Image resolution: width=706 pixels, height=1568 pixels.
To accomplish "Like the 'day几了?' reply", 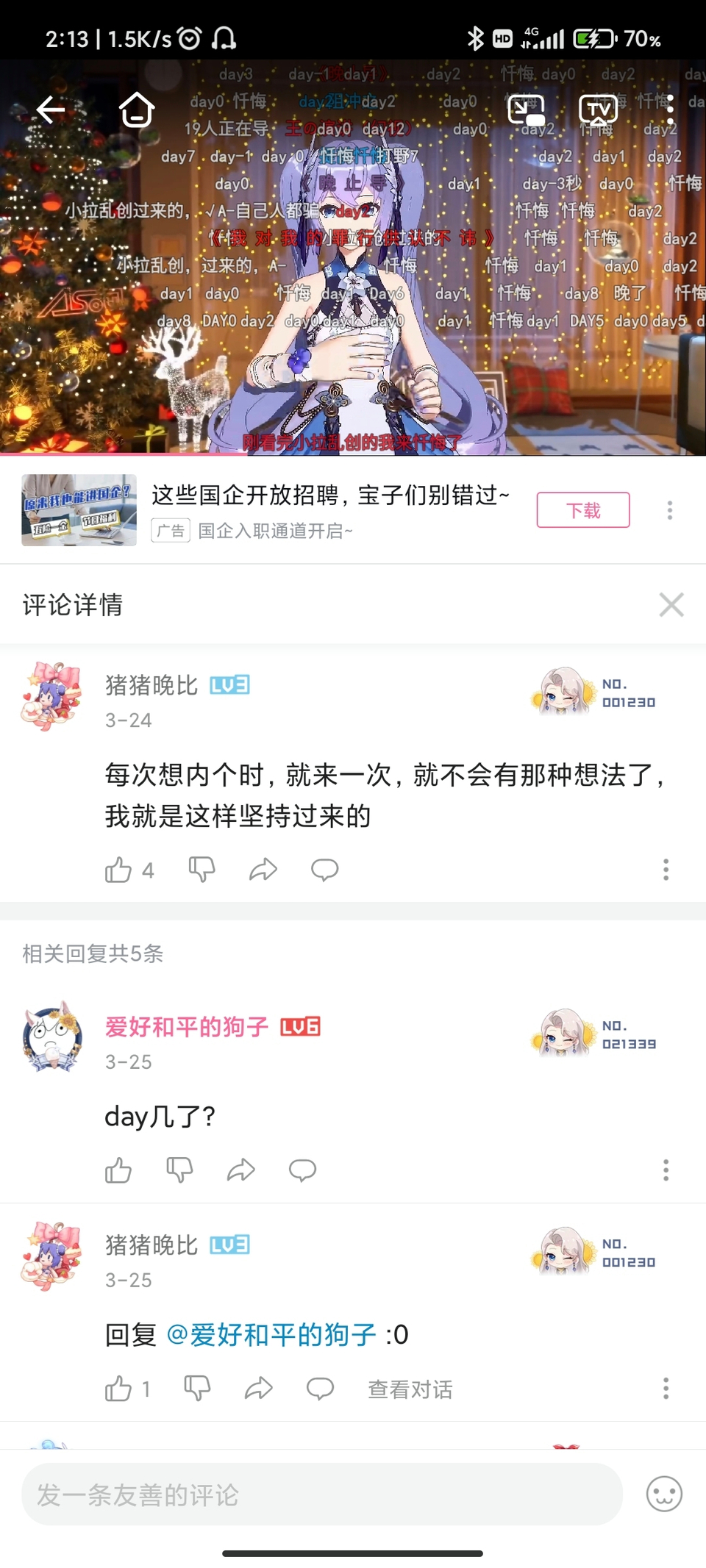I will point(118,1170).
